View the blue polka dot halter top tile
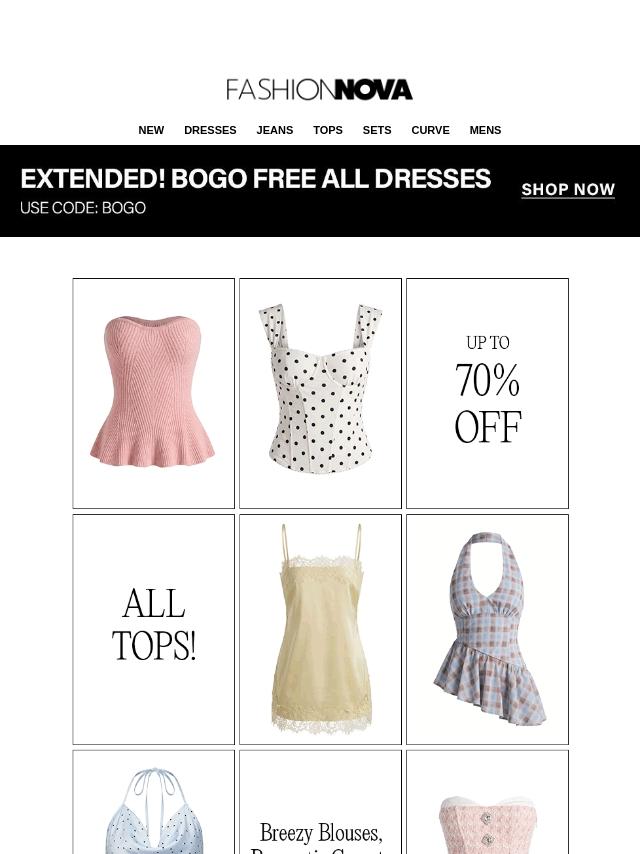Screen dimensions: 640x854 [153, 803]
